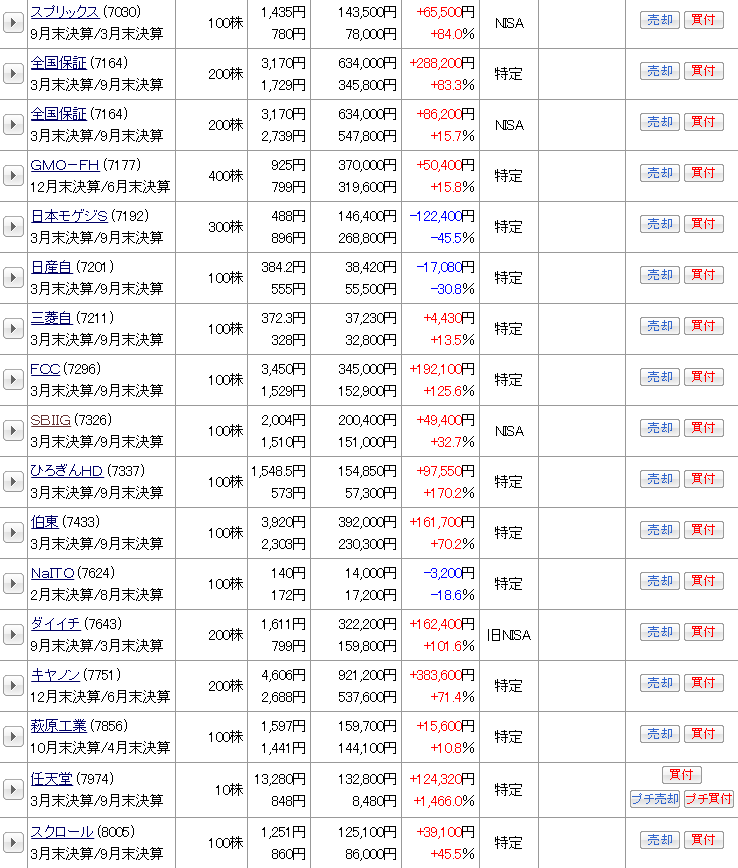The width and height of the screenshot is (738, 868).
Task: Tap 買付 for 萩原工業
Action: click(x=703, y=734)
